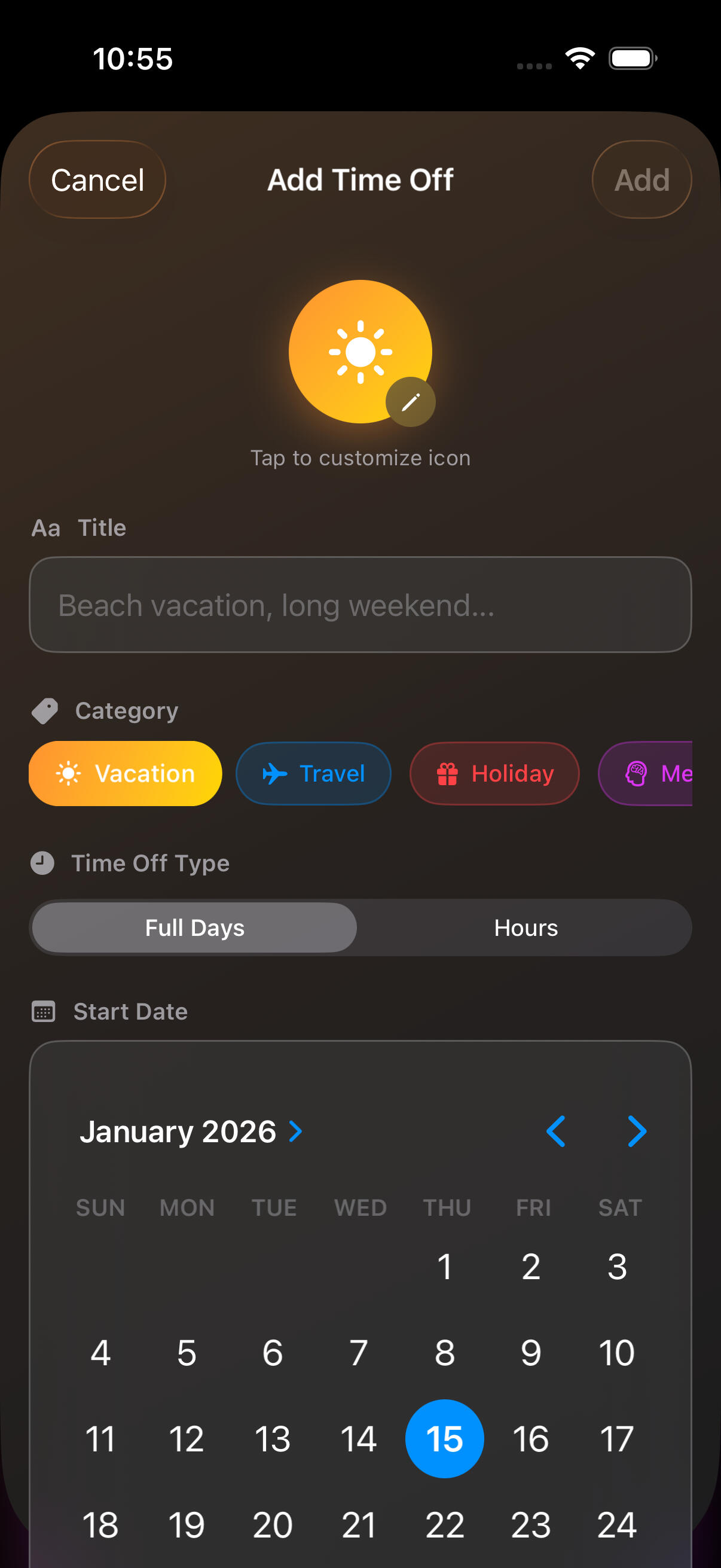This screenshot has height=1568, width=721.
Task: Expand the January 2026 month picker
Action: (x=191, y=1131)
